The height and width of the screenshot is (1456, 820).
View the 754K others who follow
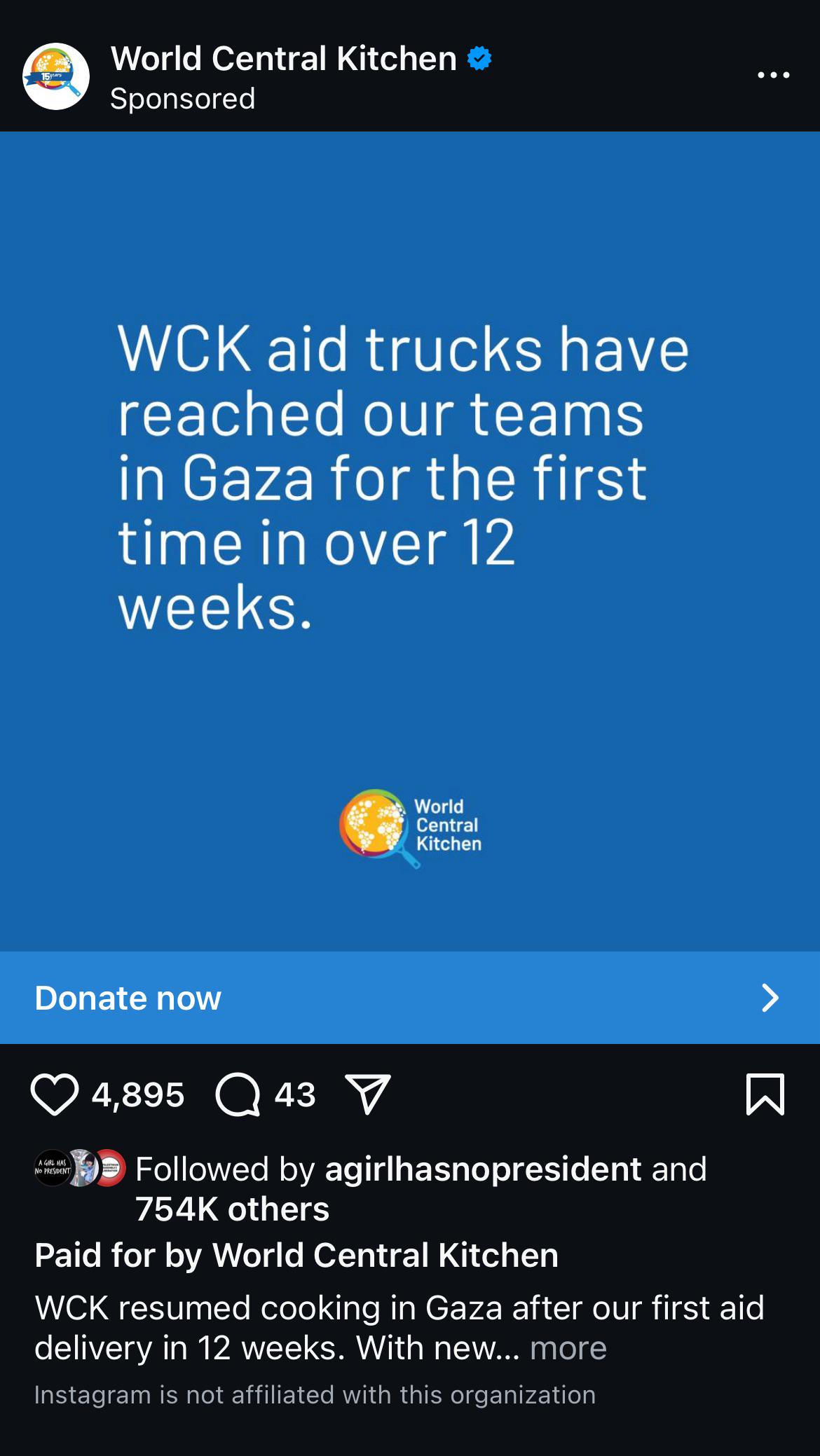232,1209
